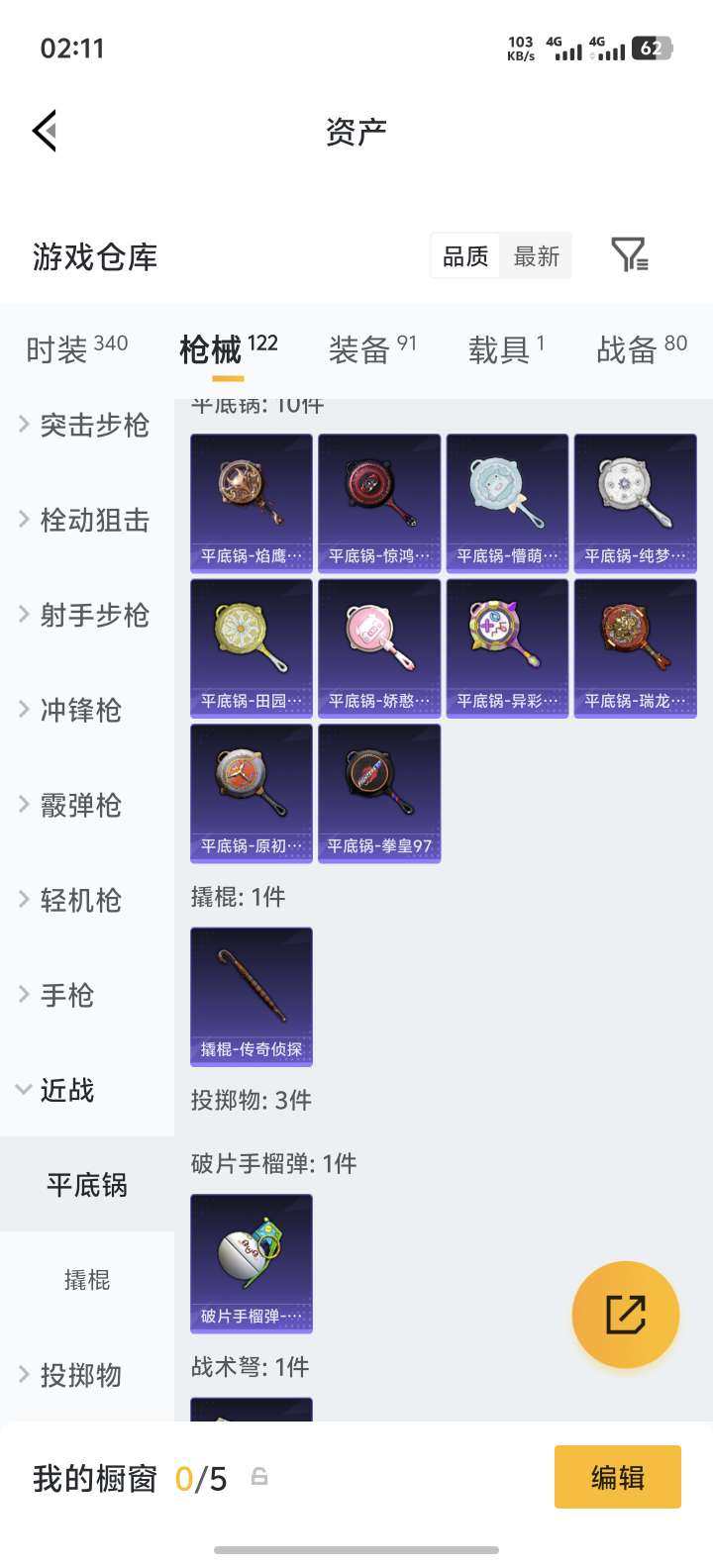This screenshot has width=713, height=1568.
Task: Select the 撬棍-传奇侦探 crowbar skin
Action: (251, 996)
